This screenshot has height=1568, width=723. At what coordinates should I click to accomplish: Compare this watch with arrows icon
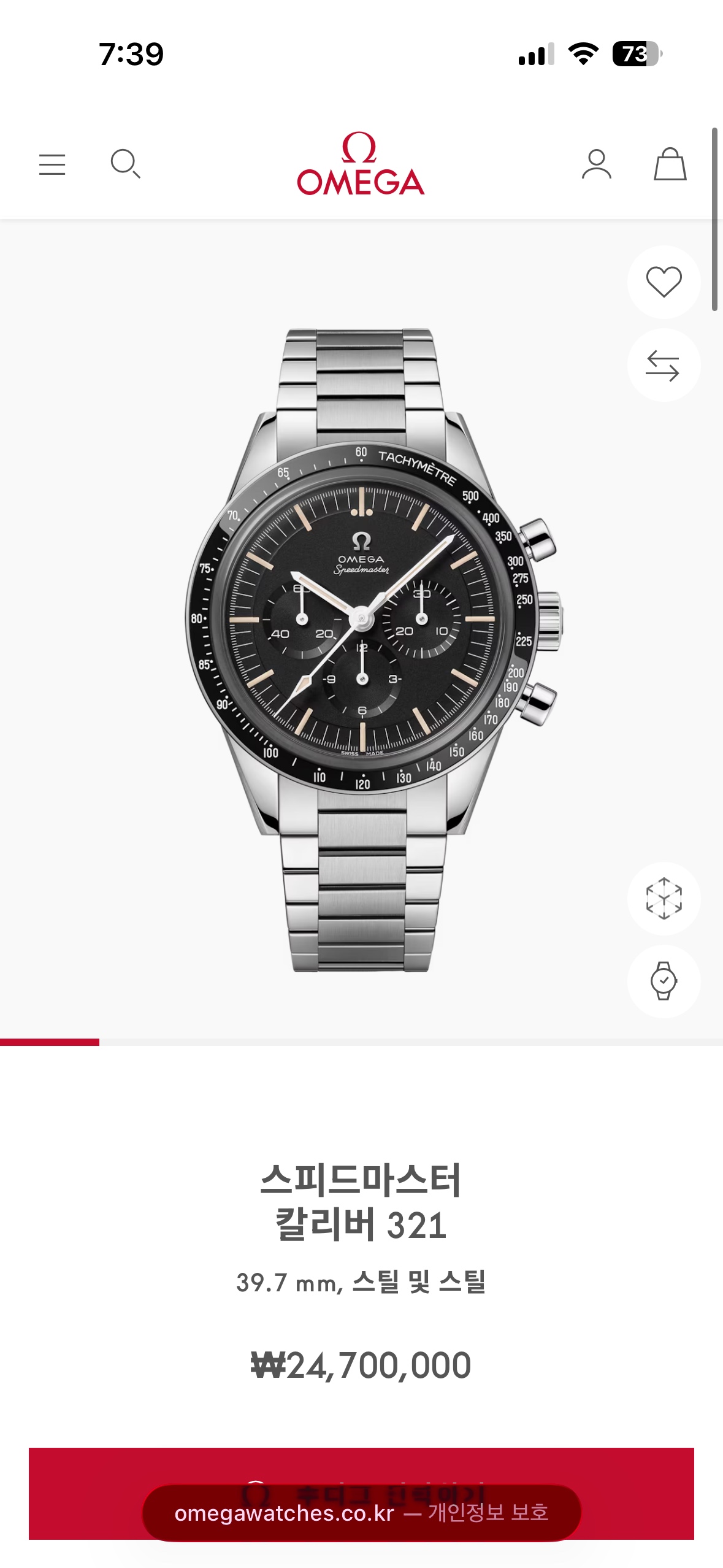[x=664, y=366]
